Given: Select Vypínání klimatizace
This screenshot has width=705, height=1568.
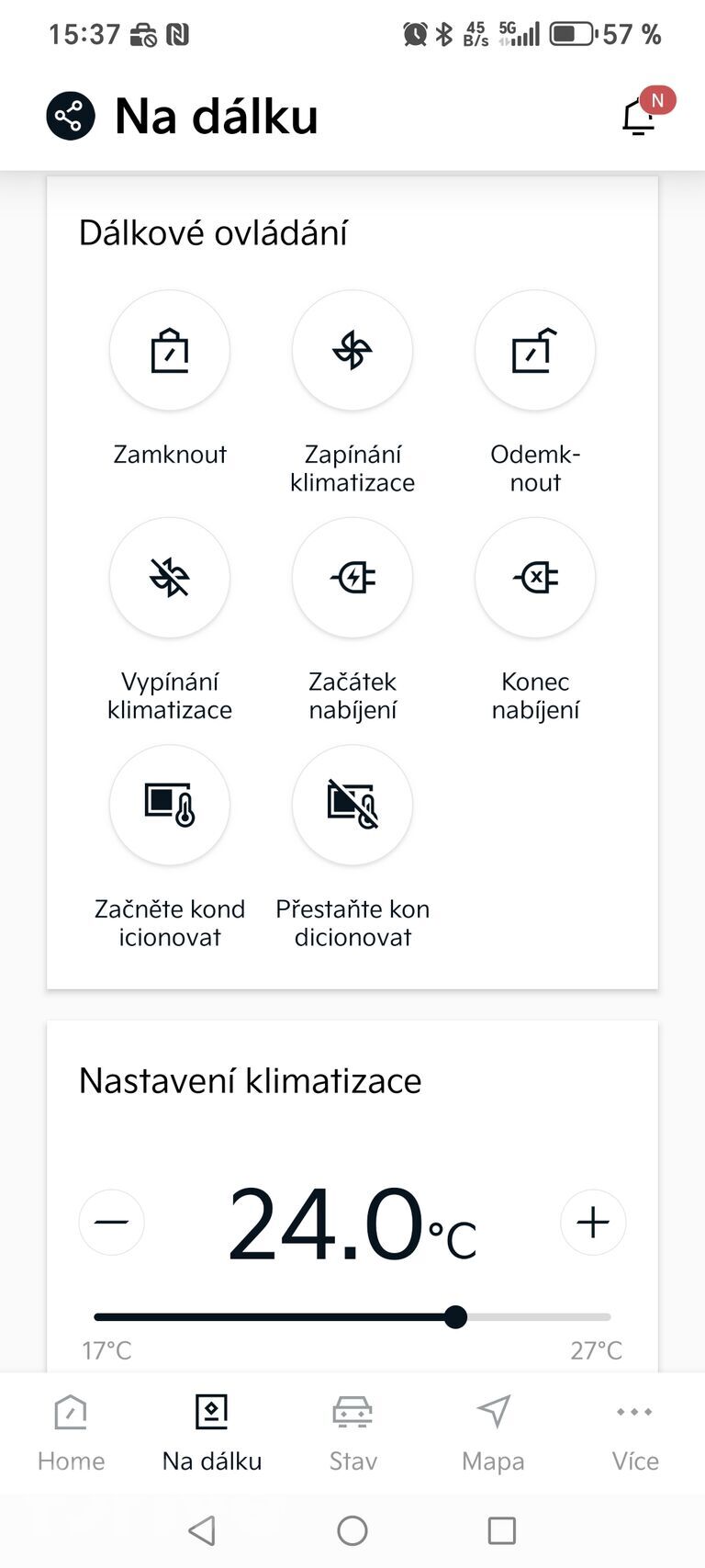Looking at the screenshot, I should tap(170, 578).
